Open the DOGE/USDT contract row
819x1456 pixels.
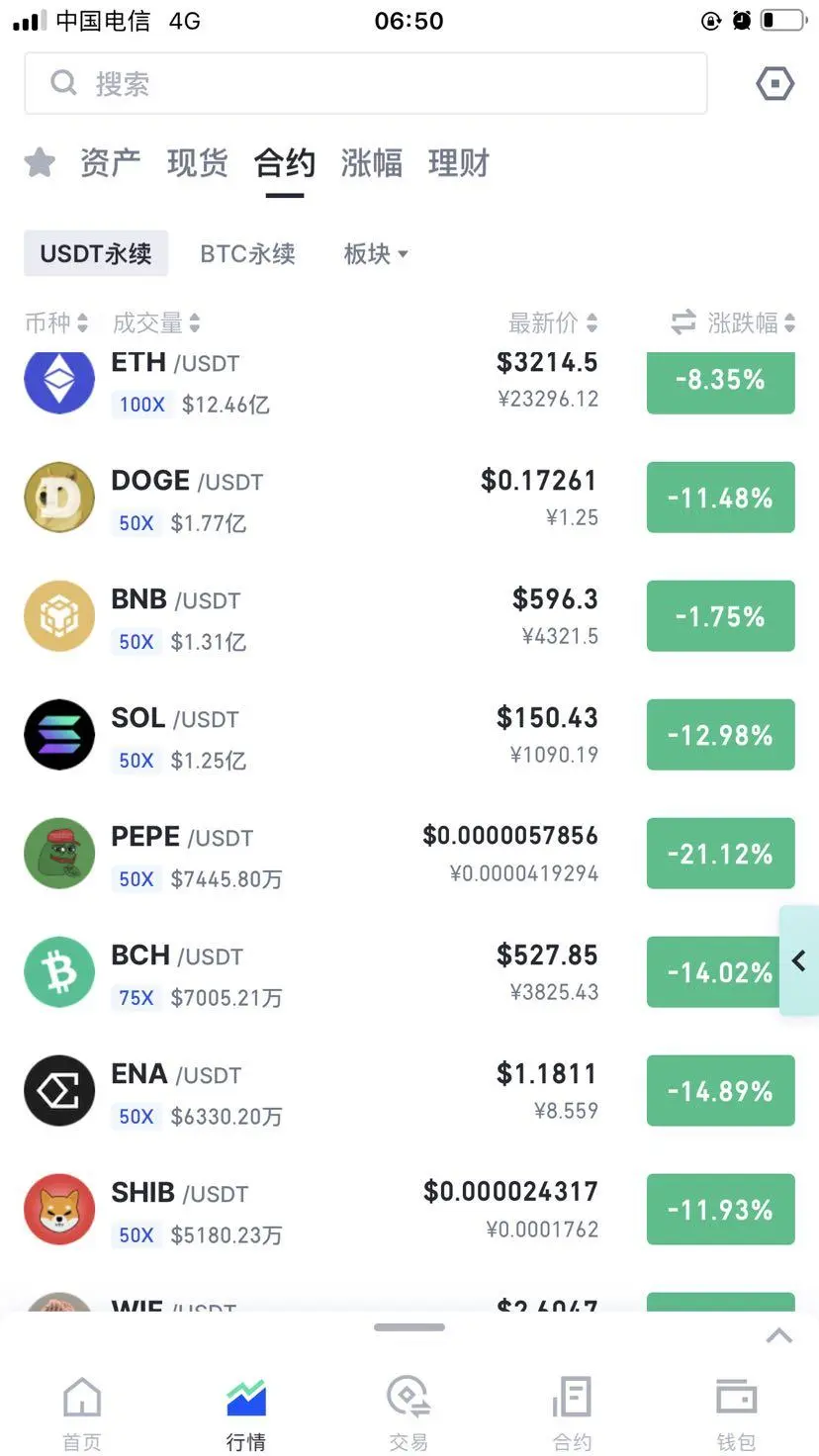(x=409, y=498)
